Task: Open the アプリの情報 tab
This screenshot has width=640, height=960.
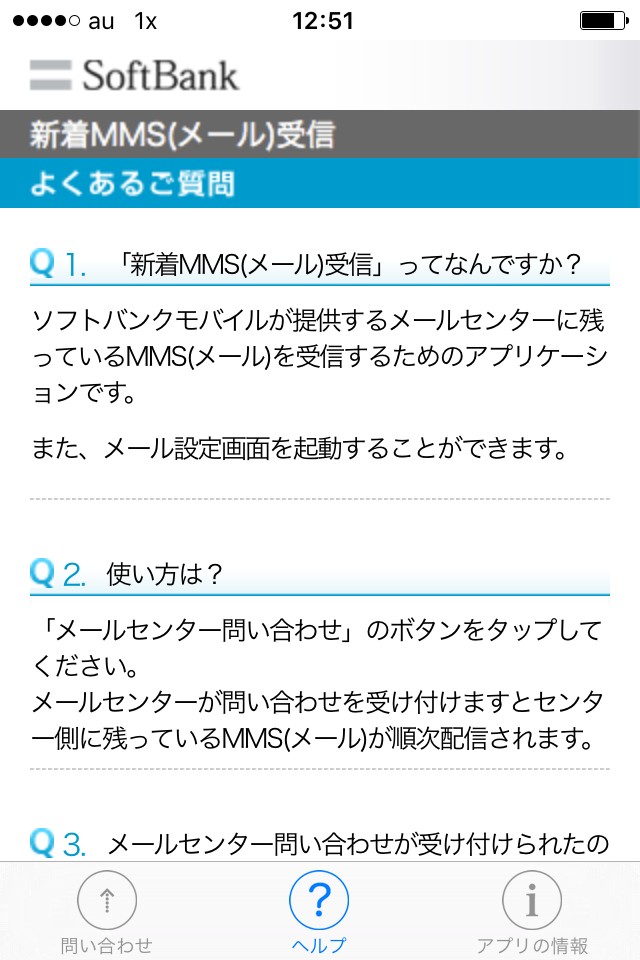Action: (532, 912)
